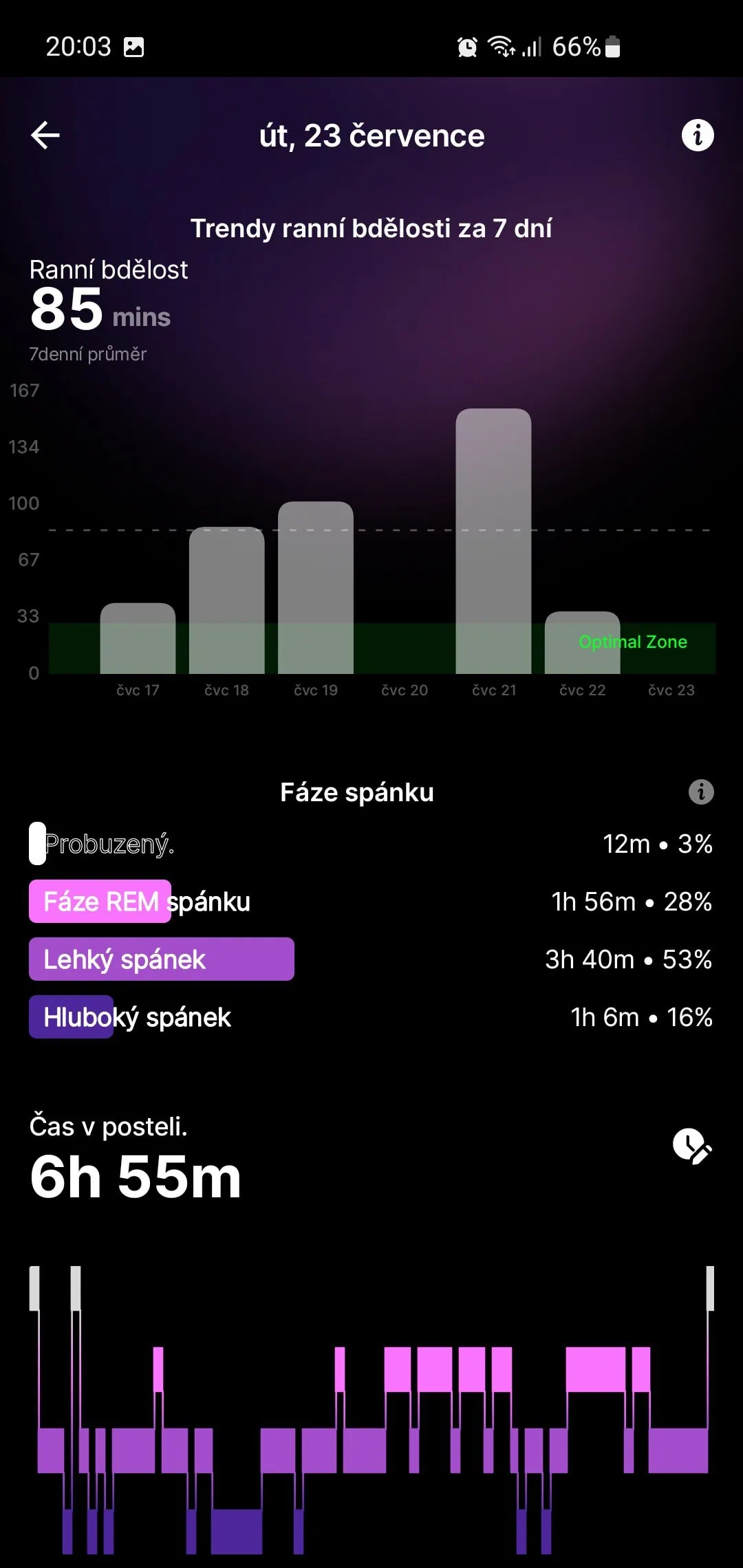Go back using the arrow icon
This screenshot has width=743, height=1568.
(45, 135)
